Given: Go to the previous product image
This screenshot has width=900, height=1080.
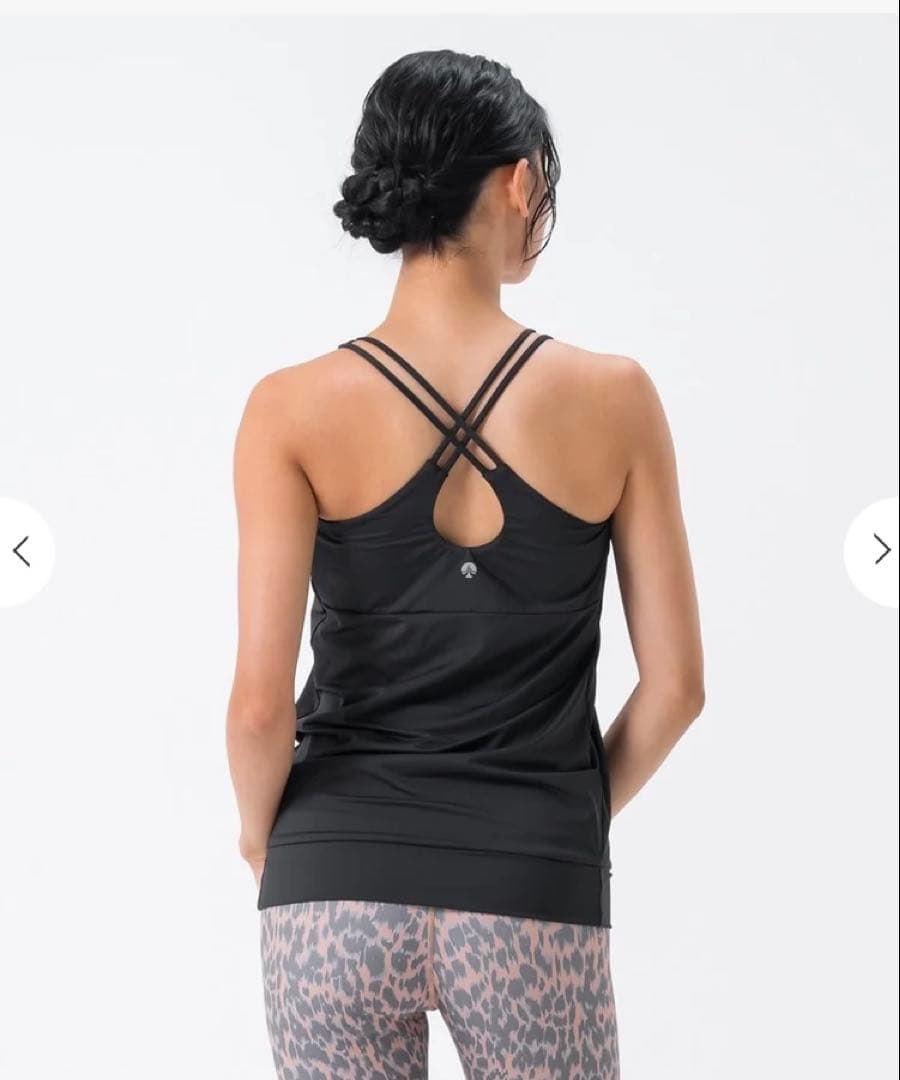Looking at the screenshot, I should coord(22,551).
